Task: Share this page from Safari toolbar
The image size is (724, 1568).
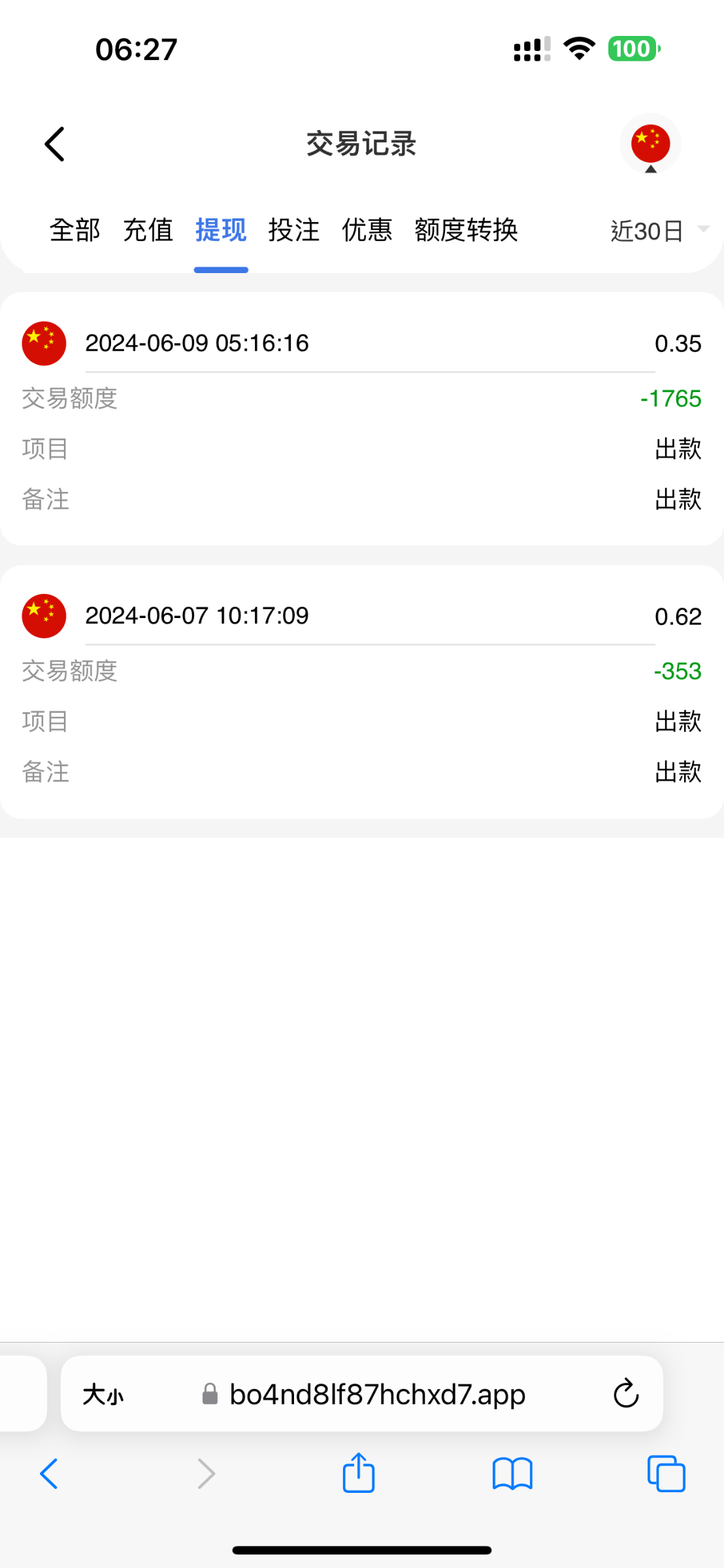Action: 359,1474
